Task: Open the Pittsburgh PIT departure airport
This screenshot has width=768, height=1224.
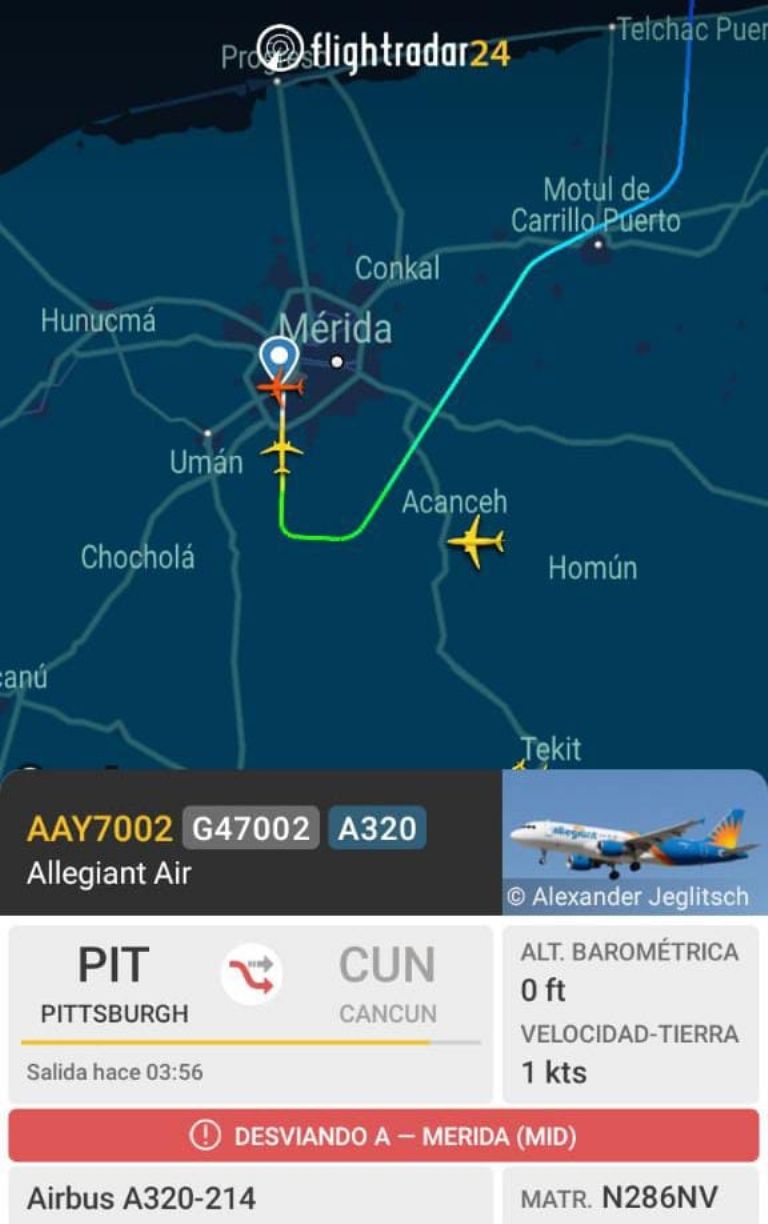Action: pyautogui.click(x=114, y=983)
